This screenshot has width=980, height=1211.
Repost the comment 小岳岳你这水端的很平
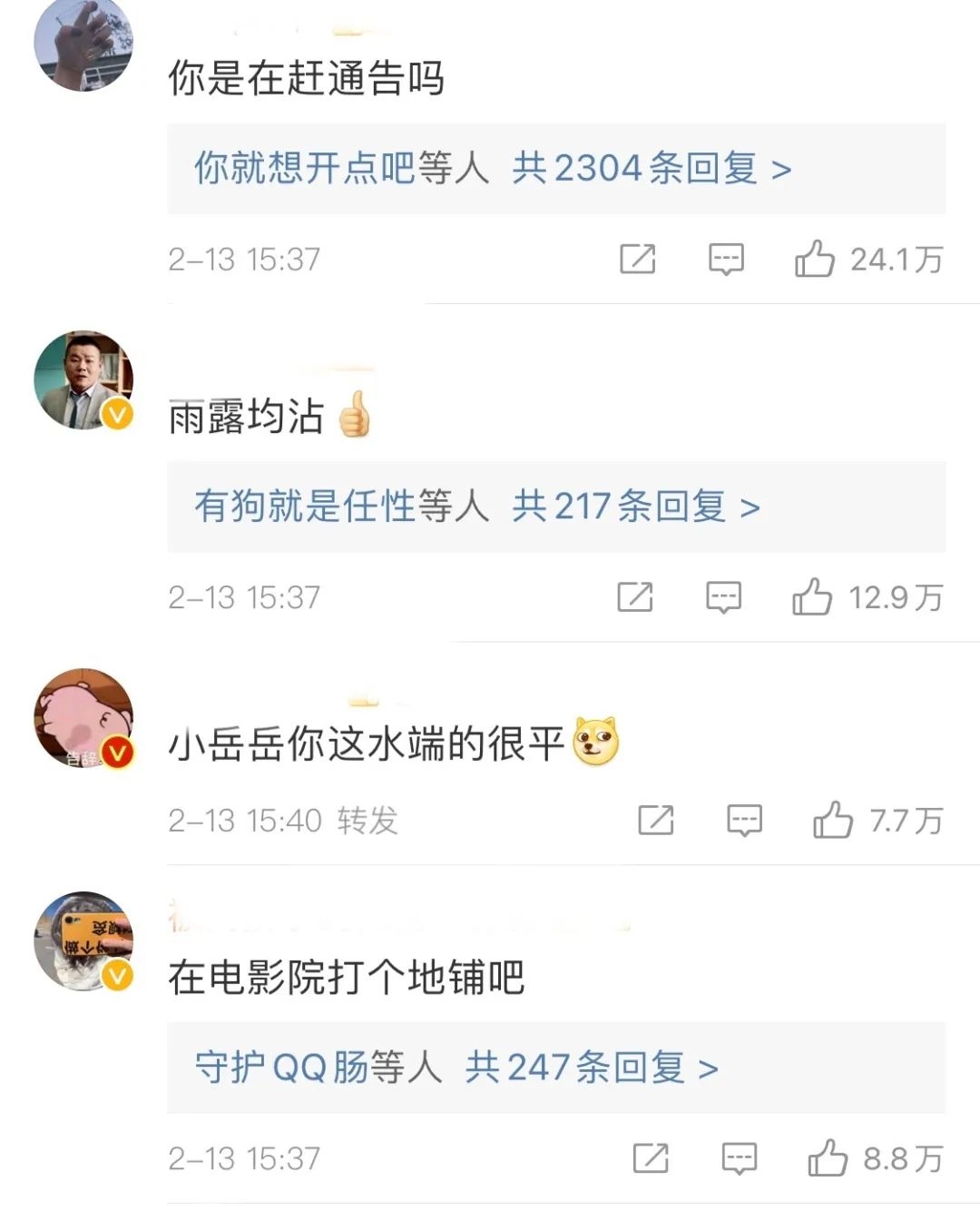(655, 821)
